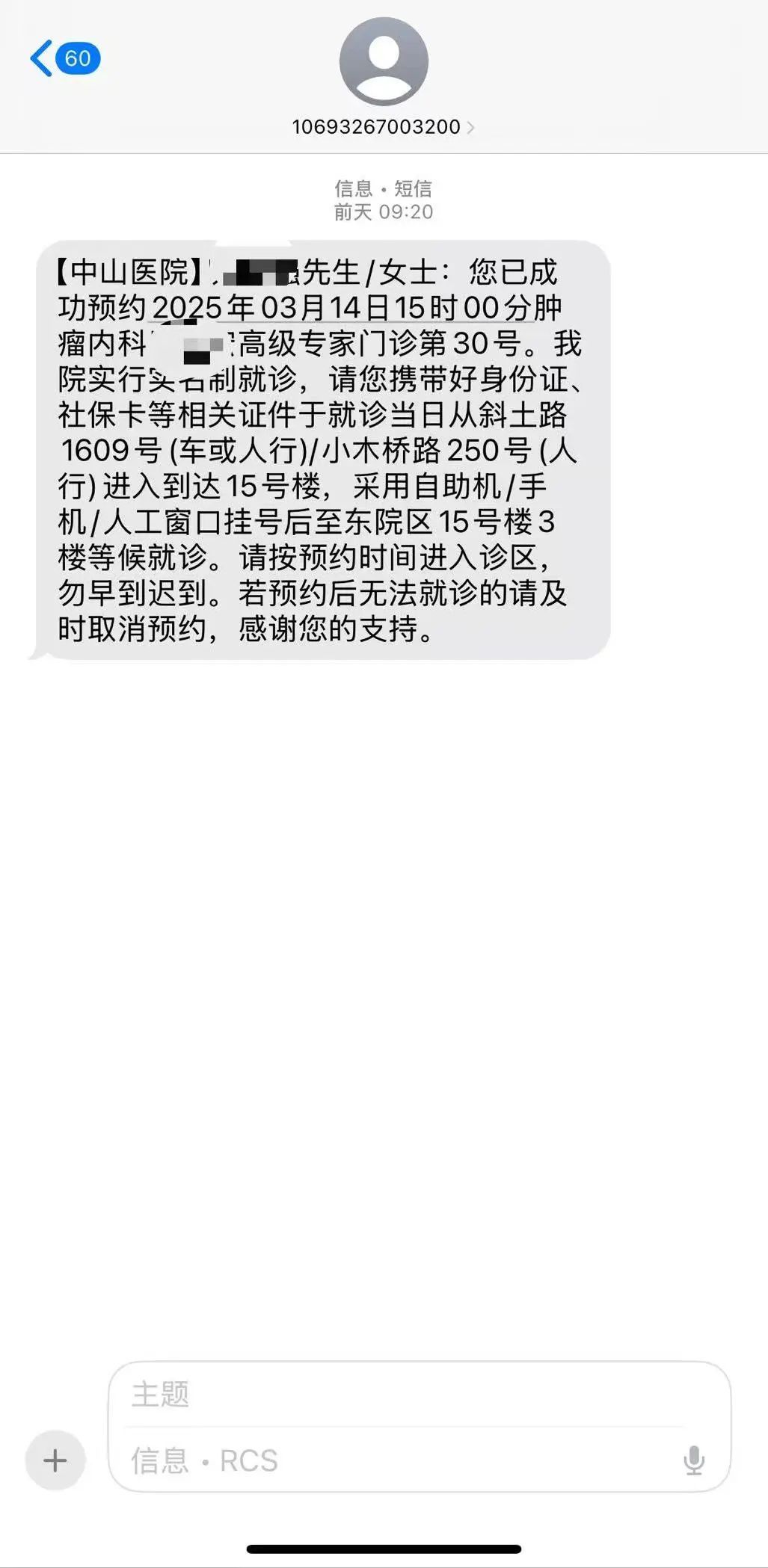
Task: Open contact details for 10693267003200
Action: 382,127
